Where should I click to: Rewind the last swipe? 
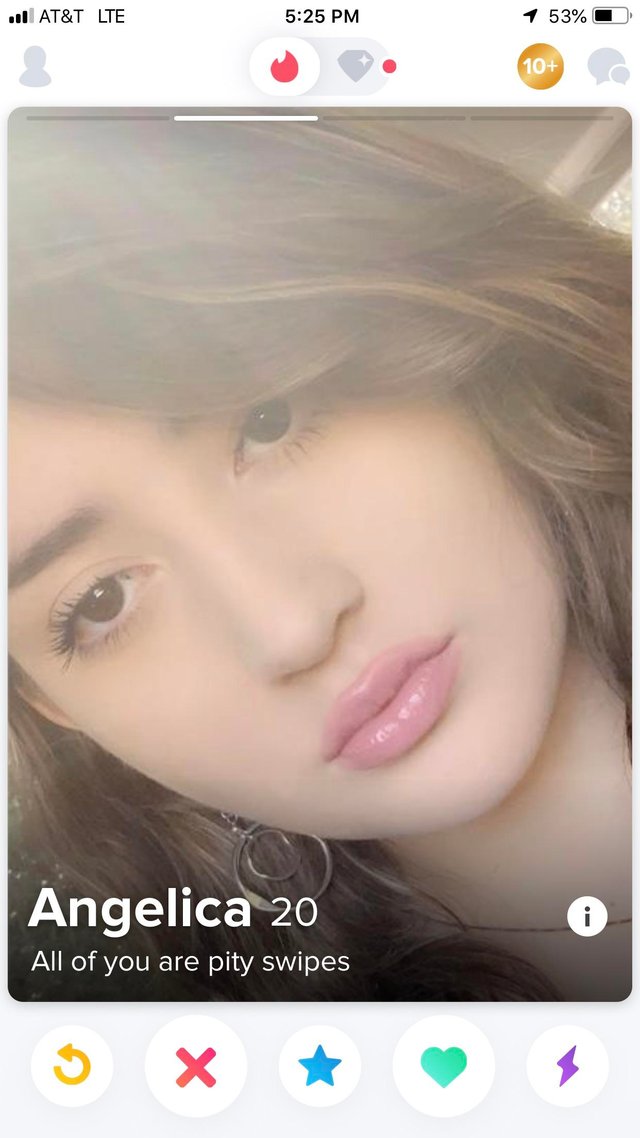[x=72, y=1065]
